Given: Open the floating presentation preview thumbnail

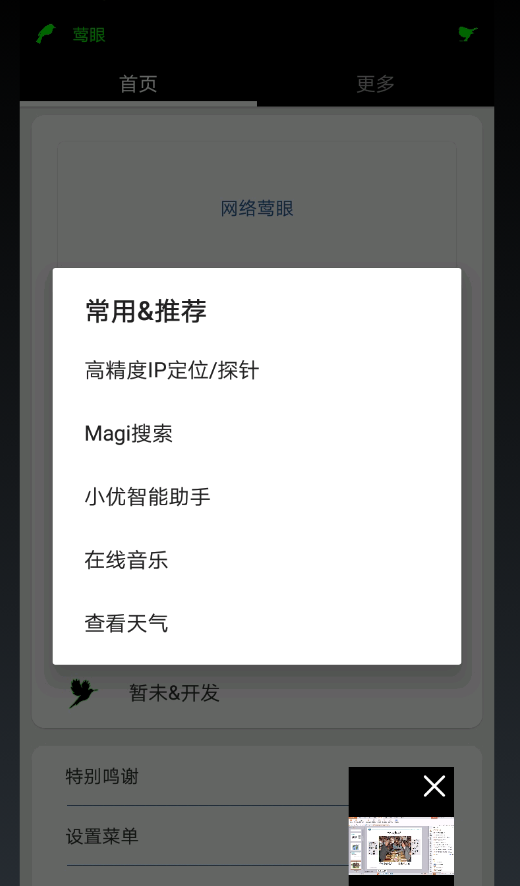Looking at the screenshot, I should point(401,846).
